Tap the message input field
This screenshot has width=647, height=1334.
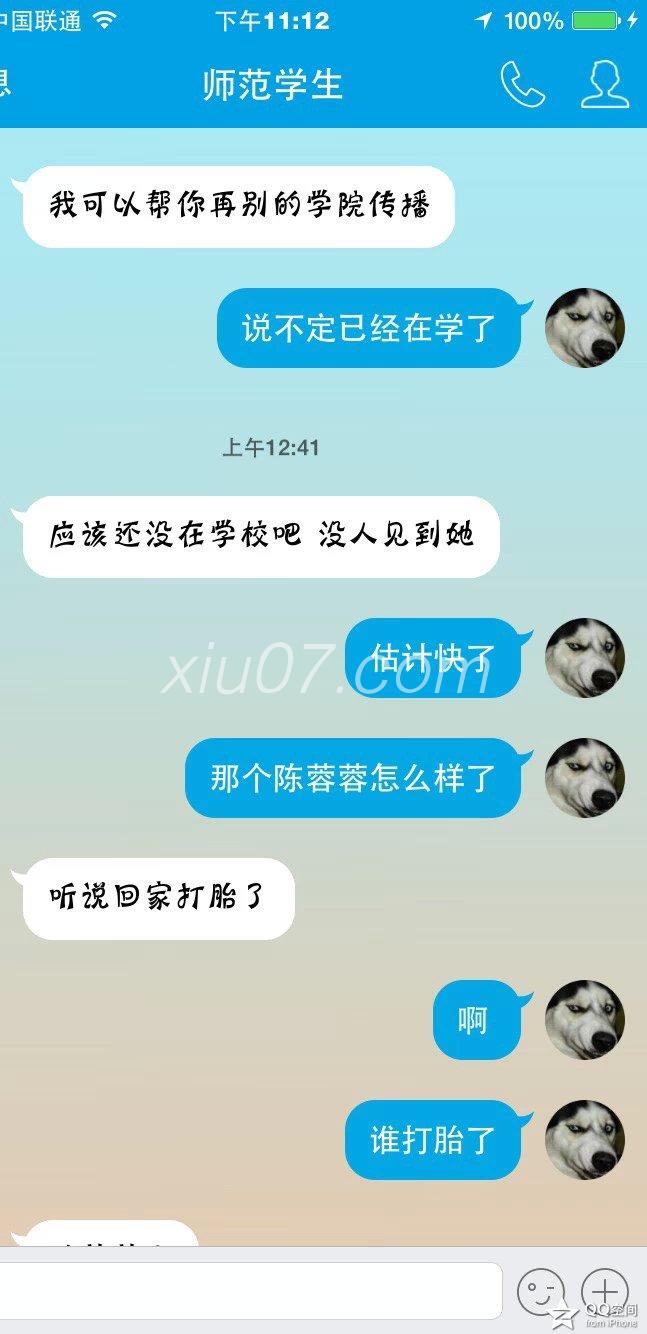coord(250,1290)
